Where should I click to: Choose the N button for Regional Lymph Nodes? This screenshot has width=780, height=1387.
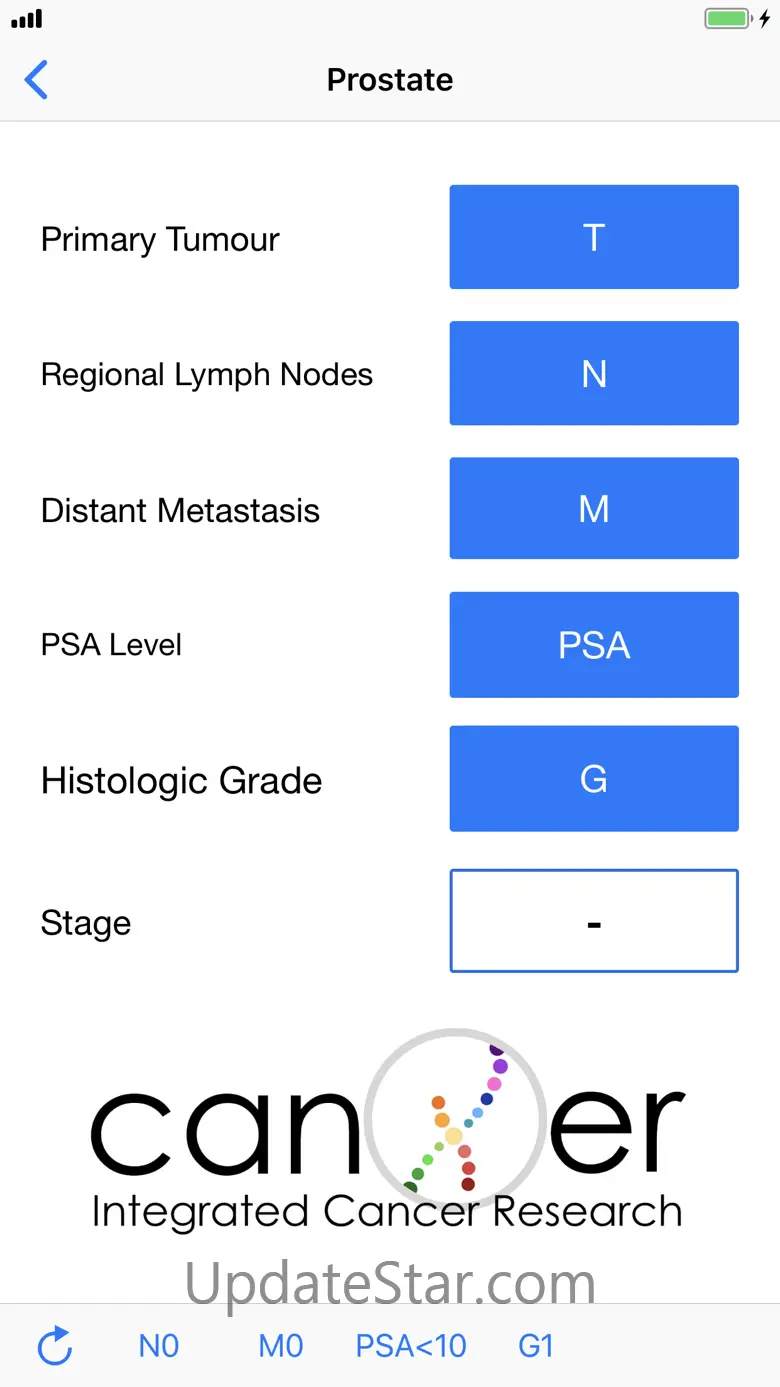point(594,373)
